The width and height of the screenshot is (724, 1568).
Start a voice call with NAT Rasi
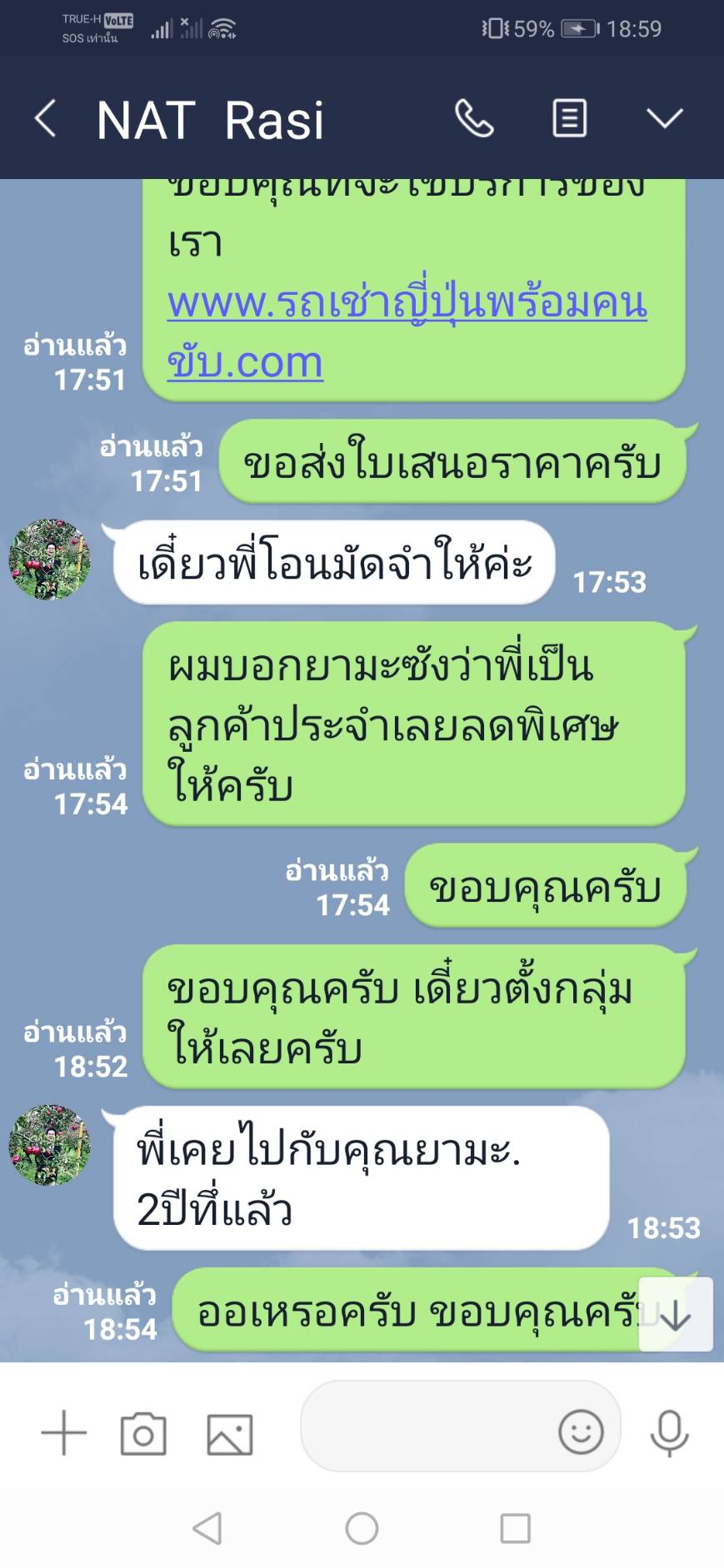[x=474, y=118]
